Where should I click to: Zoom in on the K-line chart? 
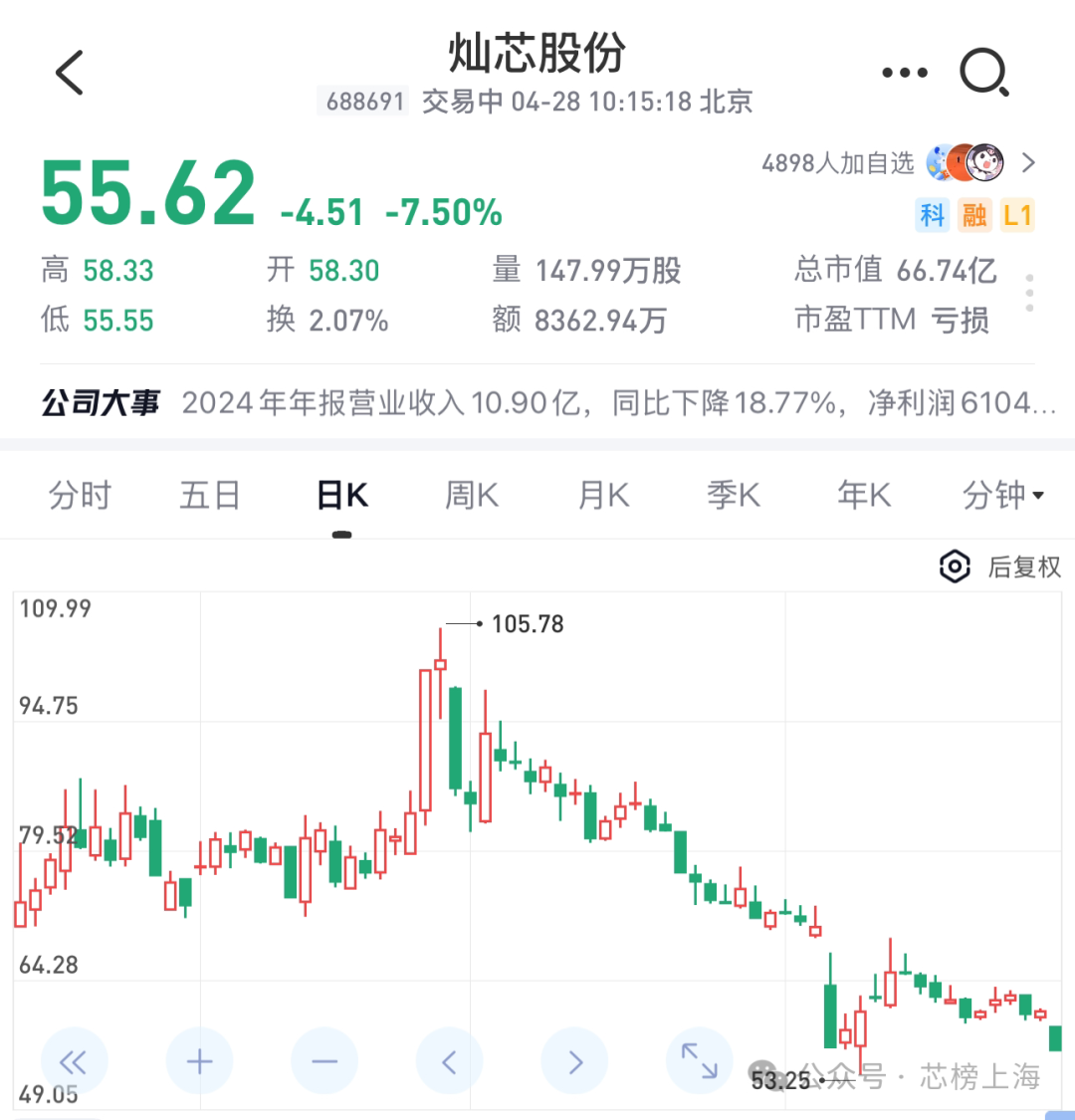coord(199,1061)
